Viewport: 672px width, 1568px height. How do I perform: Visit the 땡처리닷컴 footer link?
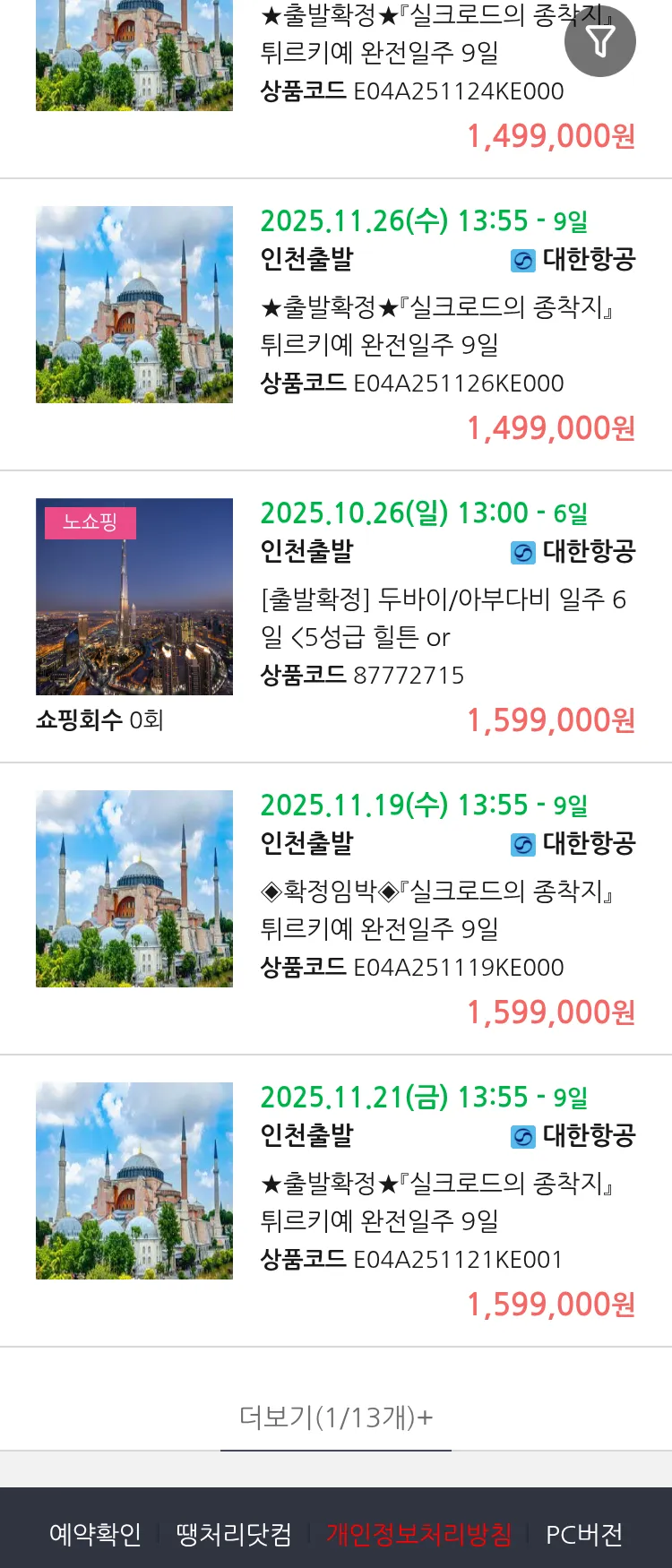pyautogui.click(x=234, y=1534)
